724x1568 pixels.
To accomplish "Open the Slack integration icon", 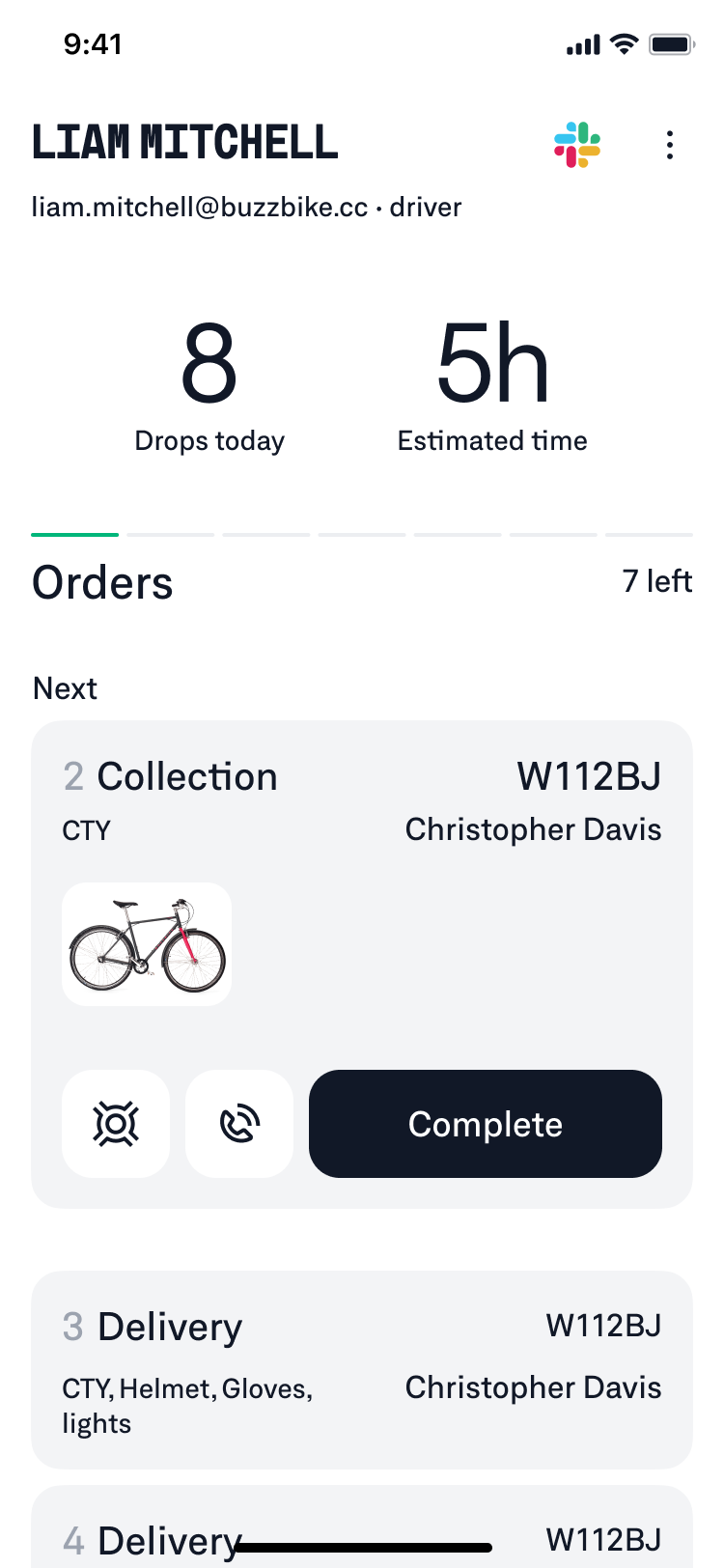I will point(576,144).
